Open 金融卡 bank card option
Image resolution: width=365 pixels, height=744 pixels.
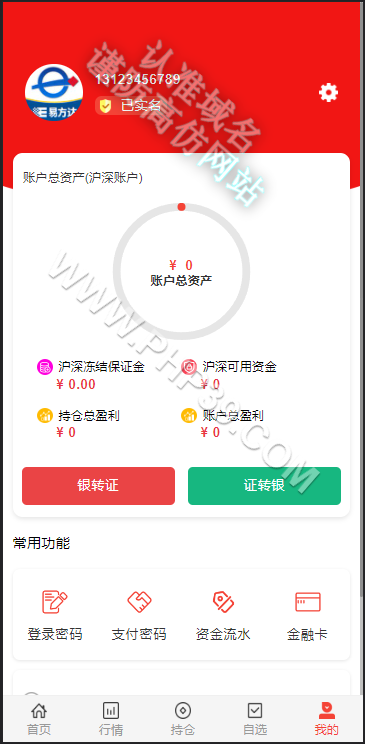[x=308, y=615]
